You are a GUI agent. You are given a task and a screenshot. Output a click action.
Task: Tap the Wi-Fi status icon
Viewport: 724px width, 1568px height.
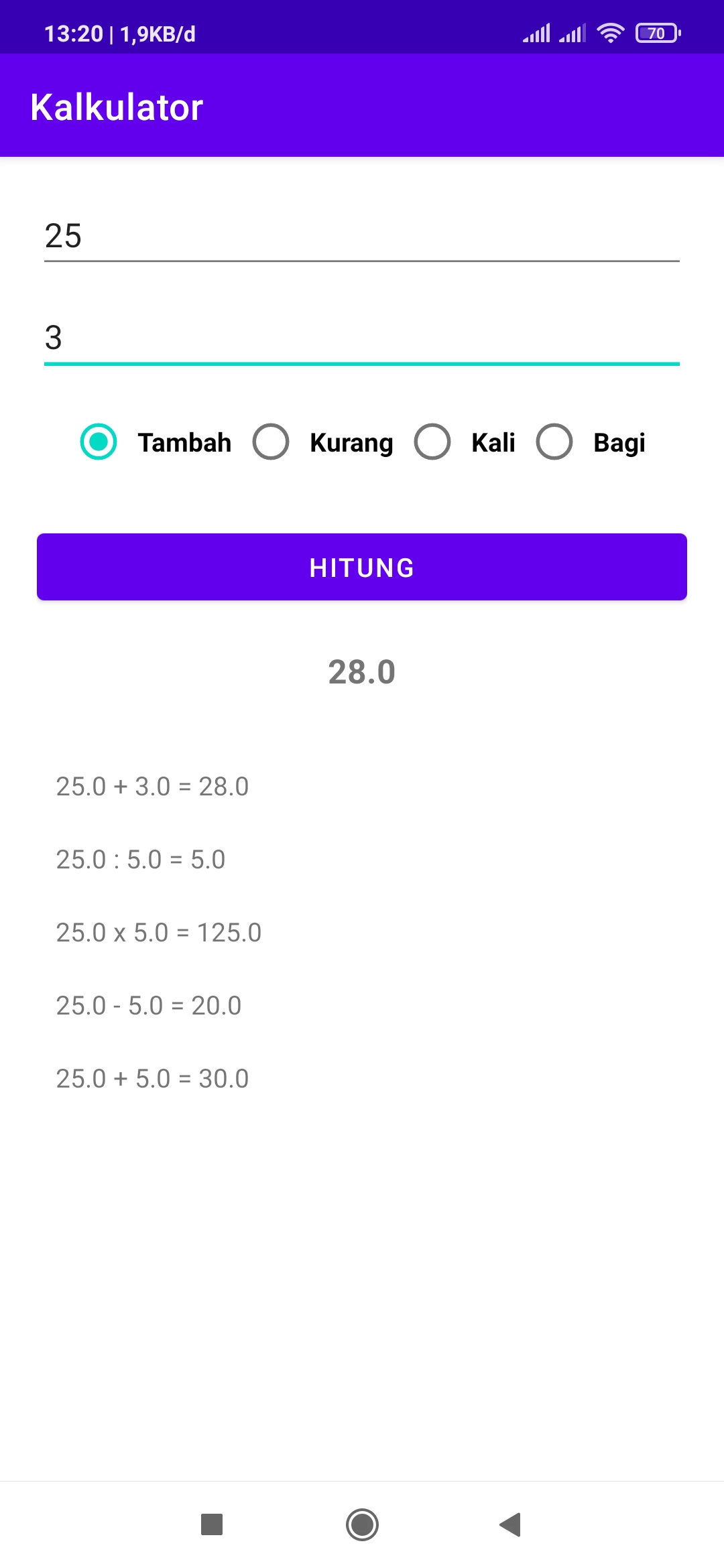[610, 32]
